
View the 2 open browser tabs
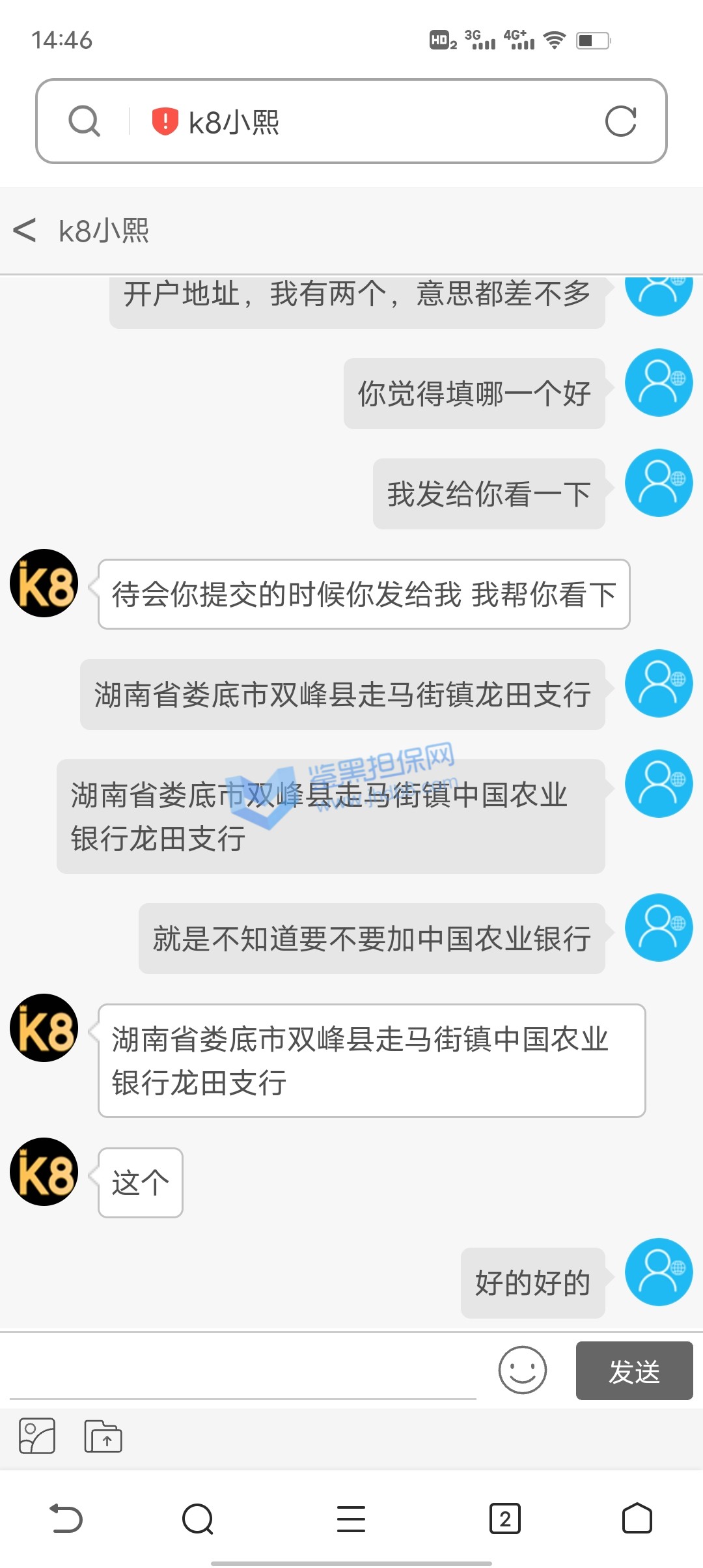(504, 1519)
